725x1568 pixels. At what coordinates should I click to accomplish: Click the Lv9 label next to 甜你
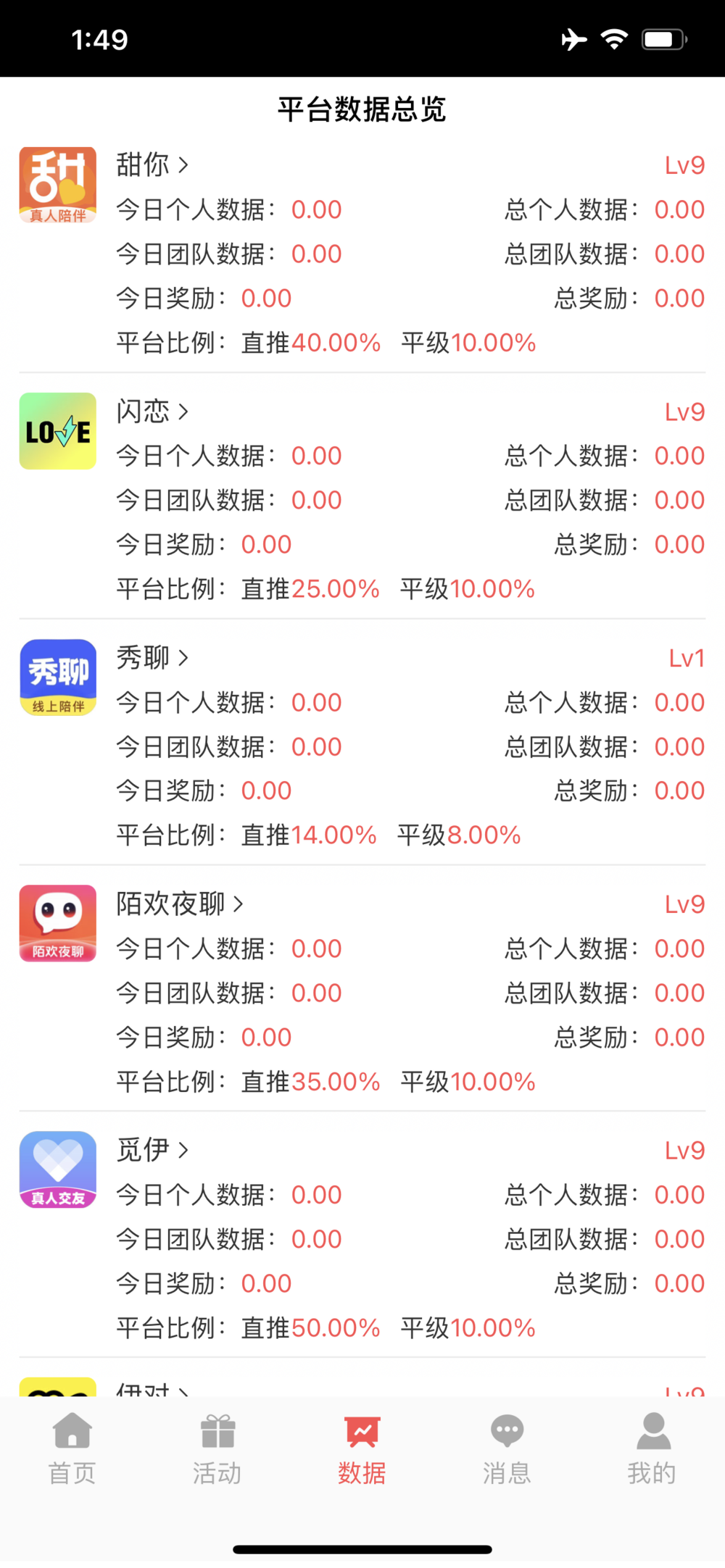[x=684, y=165]
